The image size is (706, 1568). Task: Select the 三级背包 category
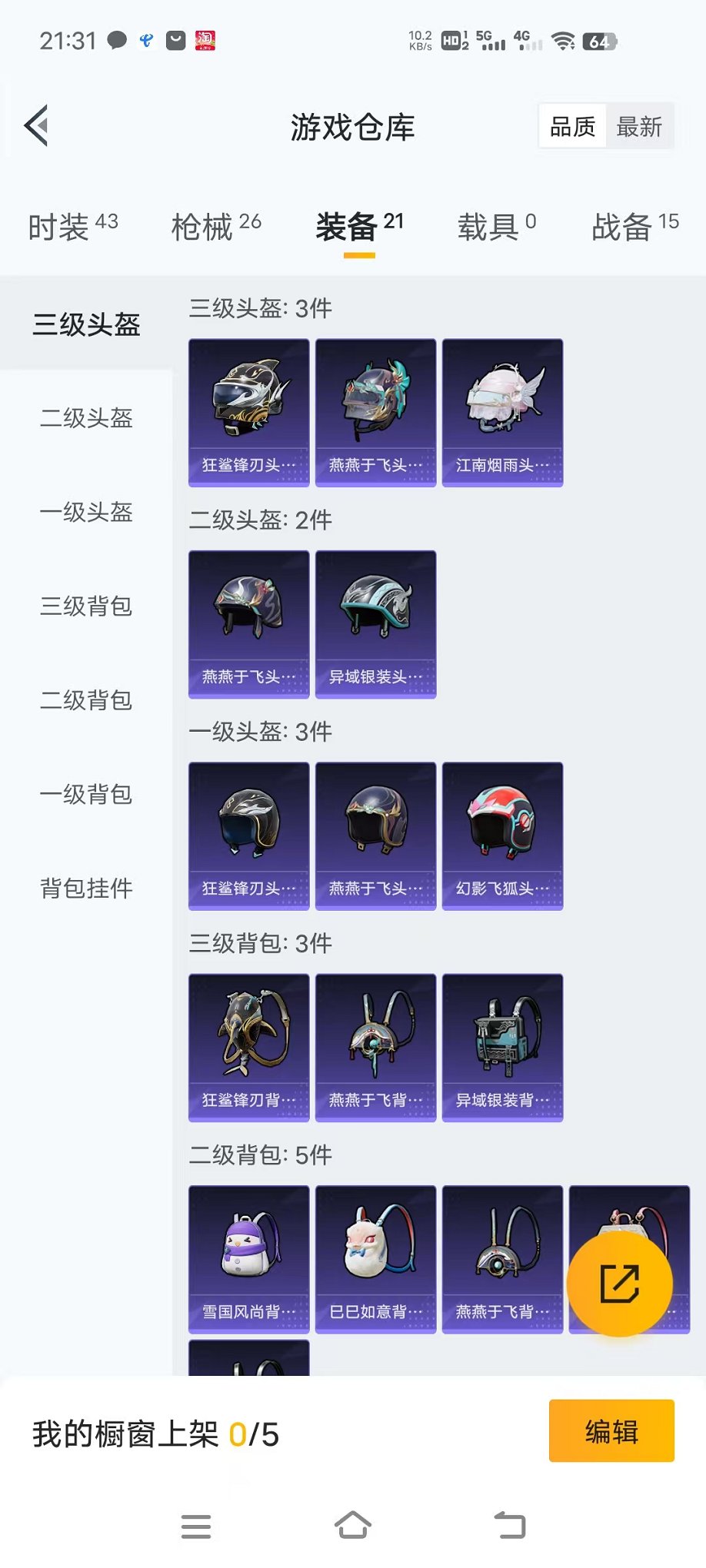(x=86, y=606)
